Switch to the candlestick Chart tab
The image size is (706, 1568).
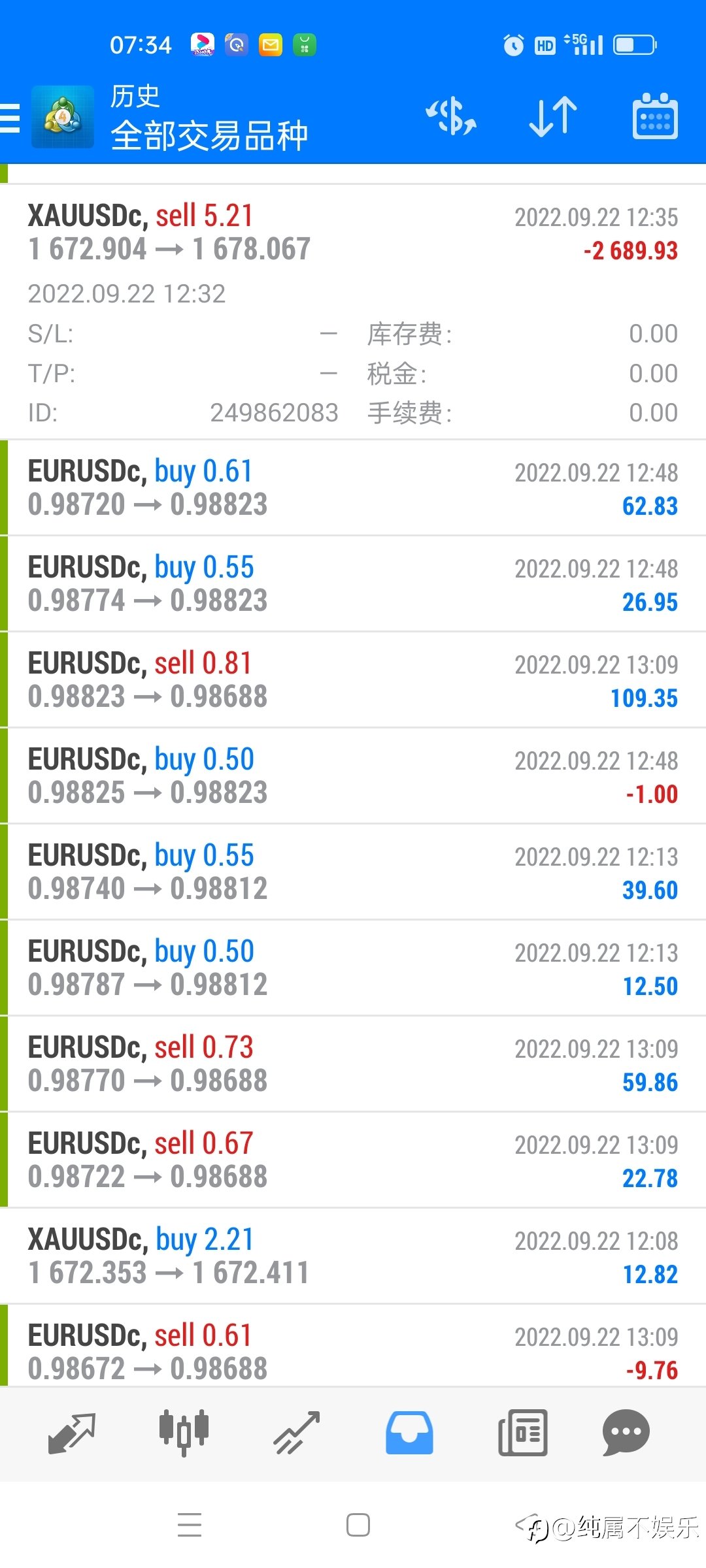[x=184, y=1433]
